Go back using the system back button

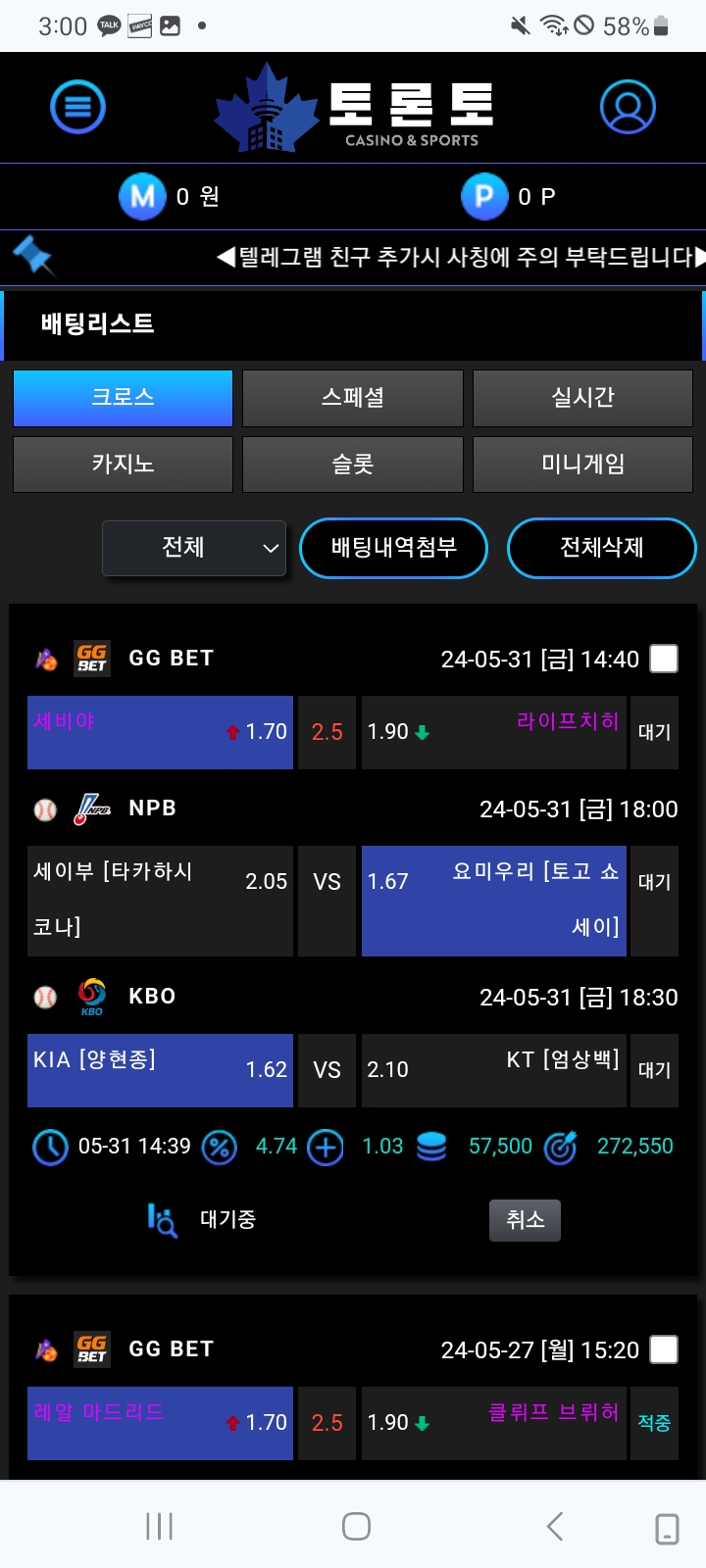pos(555,1526)
